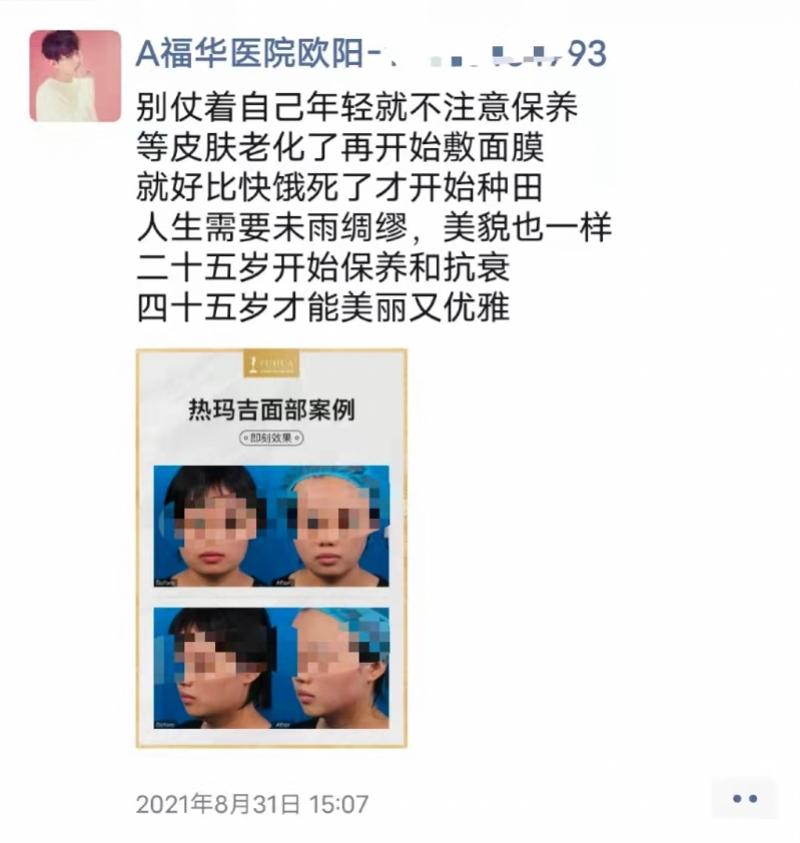Open the A福华医院欧阳 username link
Screen dimensions: 800x843
coord(370,53)
